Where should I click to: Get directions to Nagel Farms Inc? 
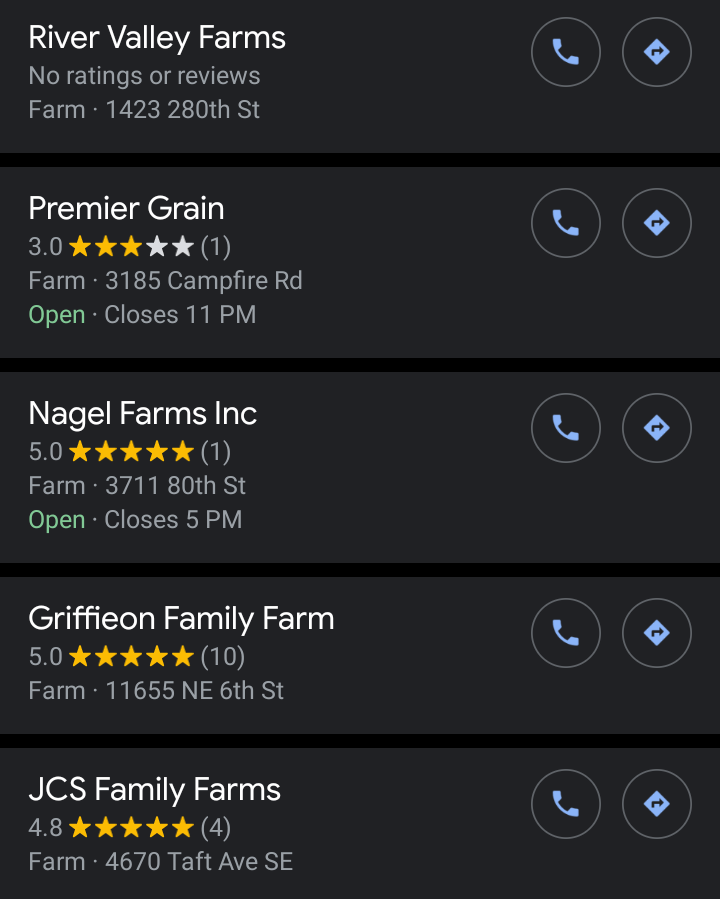657,428
